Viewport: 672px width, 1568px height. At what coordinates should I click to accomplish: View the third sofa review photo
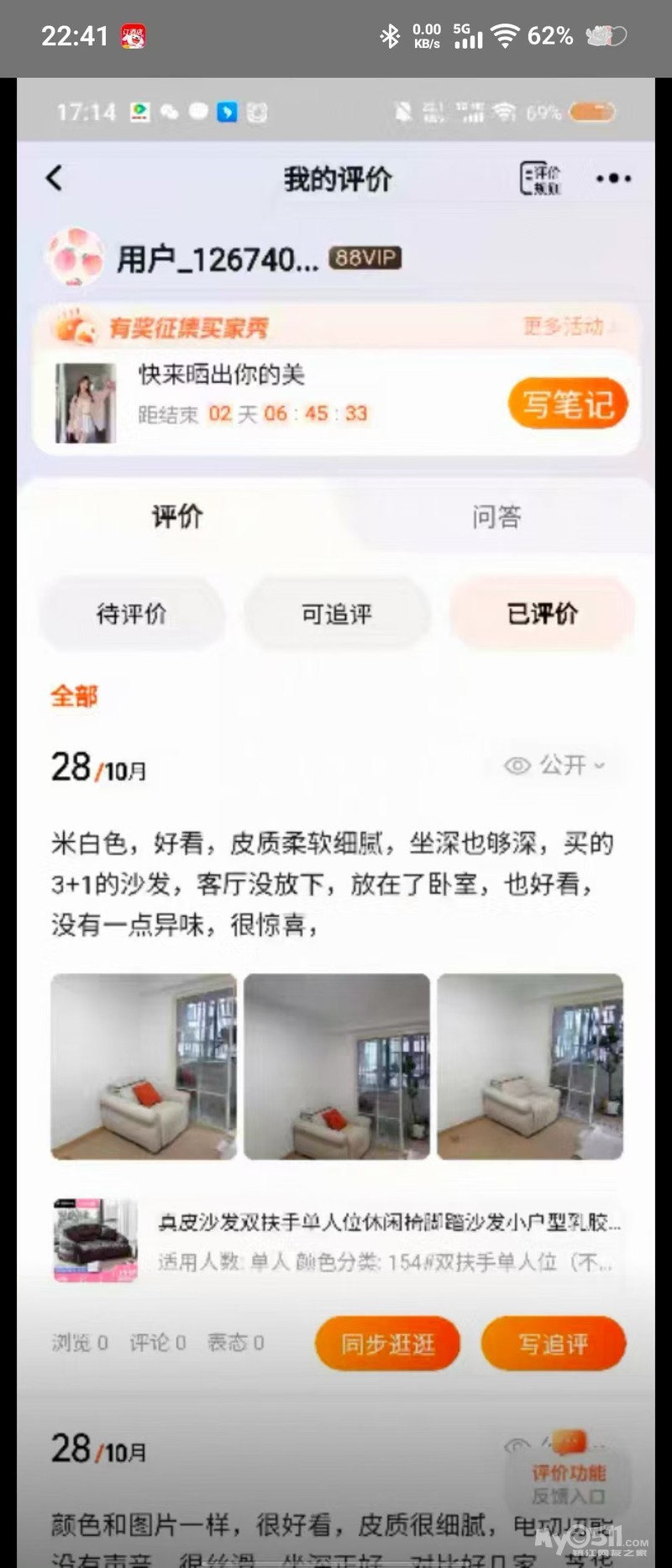pos(530,1067)
